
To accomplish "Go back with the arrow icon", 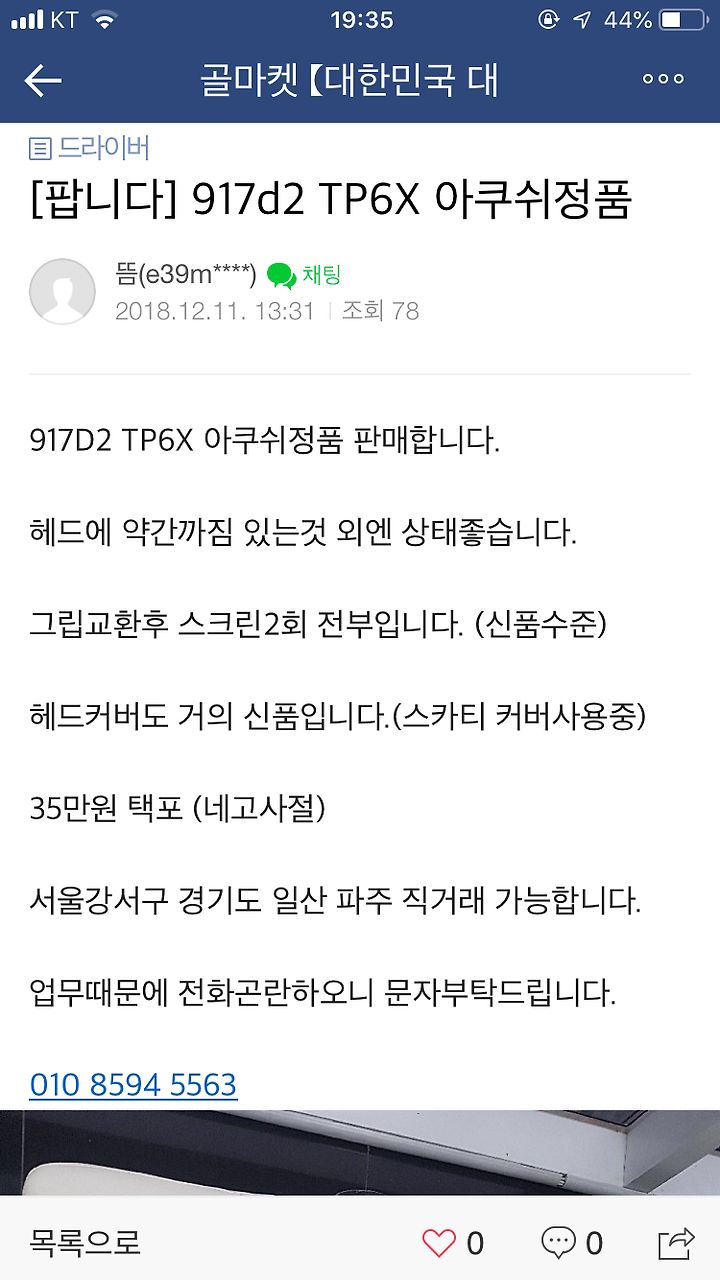I will (43, 81).
